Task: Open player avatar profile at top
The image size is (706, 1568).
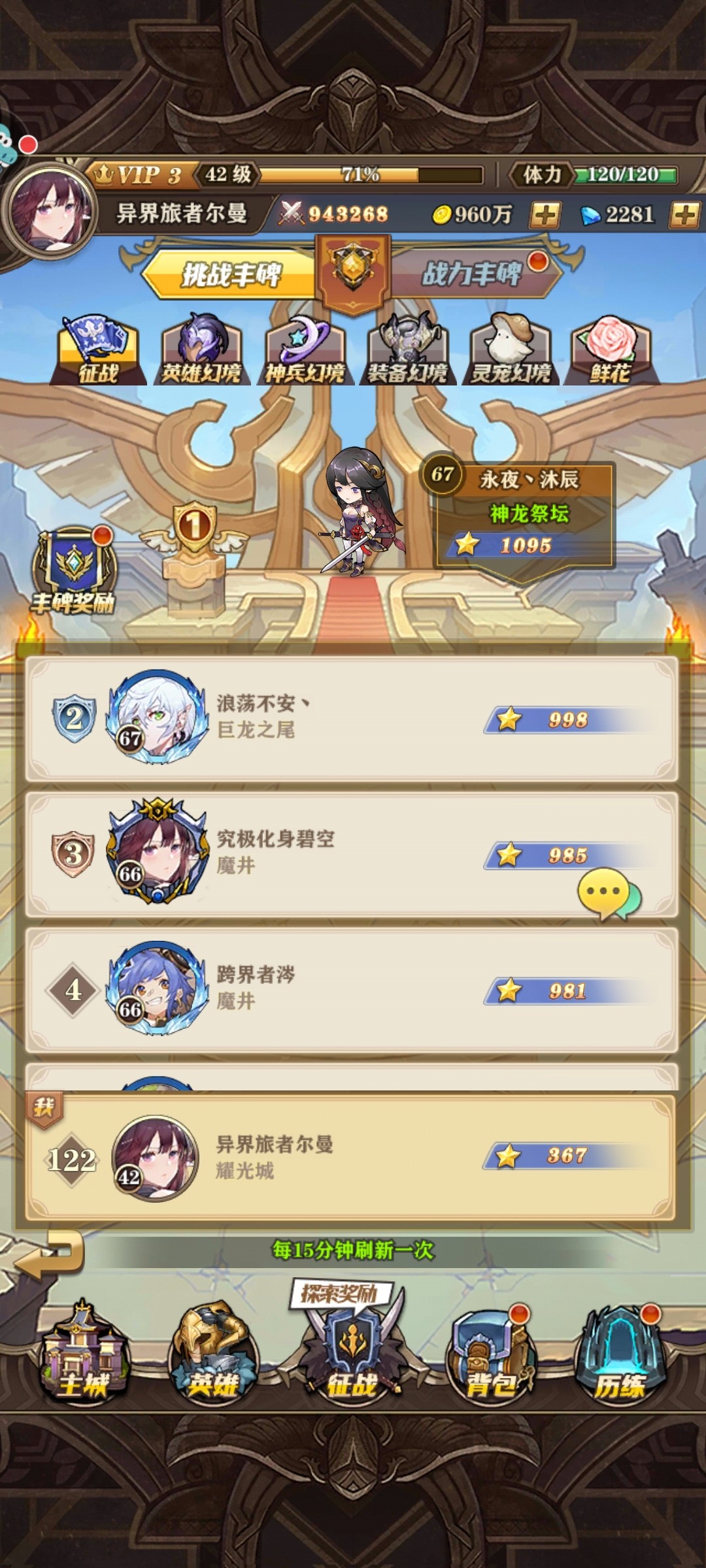Action: click(51, 209)
